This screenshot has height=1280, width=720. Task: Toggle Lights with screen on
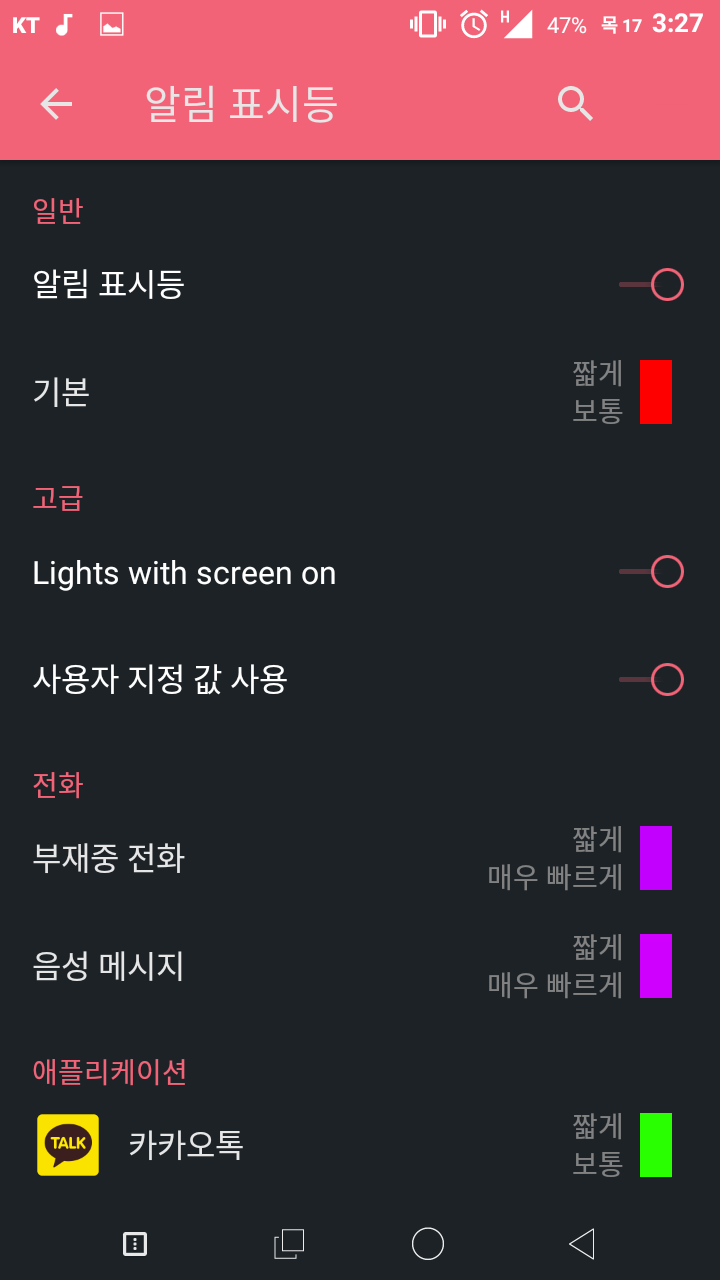point(652,572)
